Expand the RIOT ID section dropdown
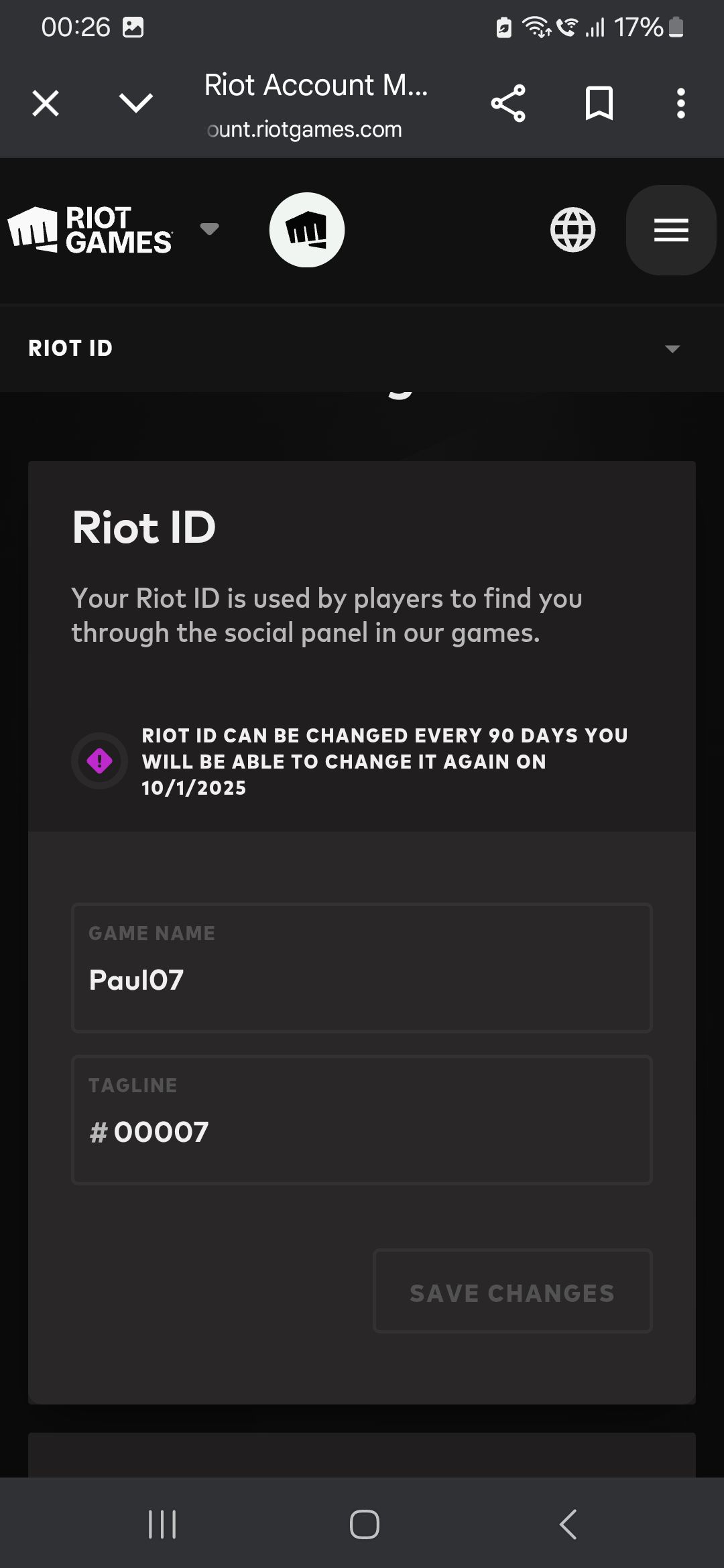Image resolution: width=724 pixels, height=1568 pixels. pyautogui.click(x=672, y=348)
